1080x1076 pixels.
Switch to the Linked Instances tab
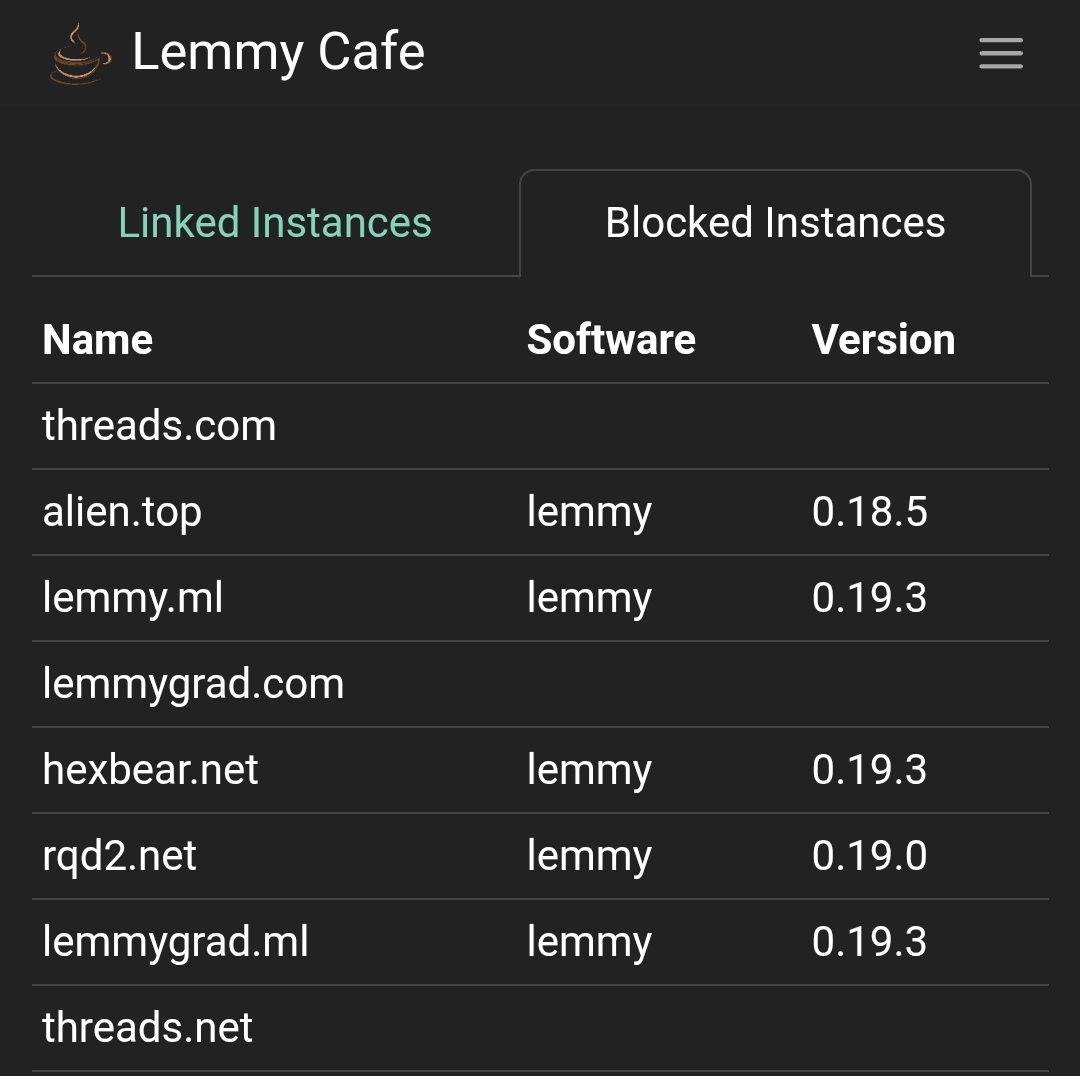click(x=275, y=222)
